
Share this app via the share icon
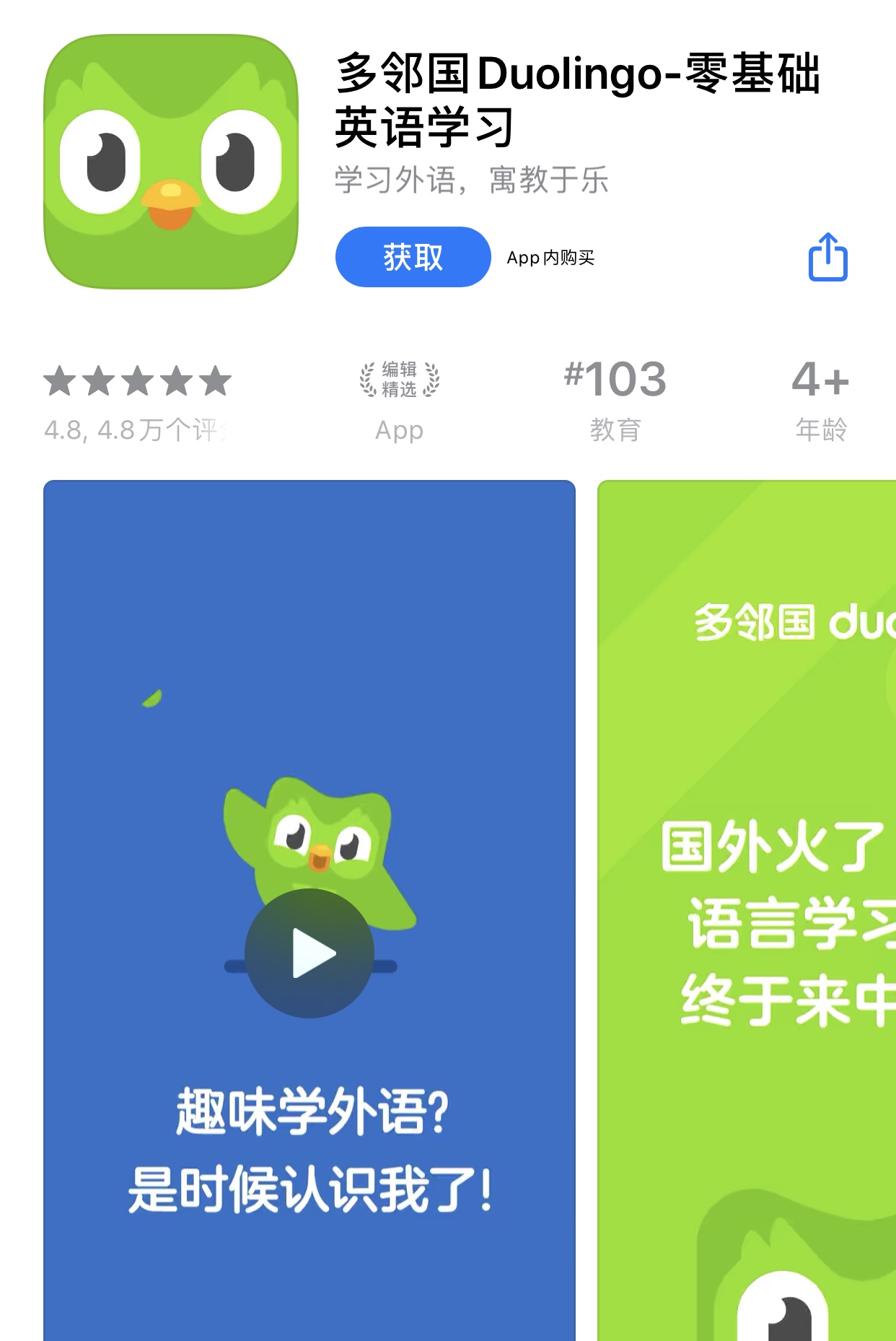tap(827, 257)
